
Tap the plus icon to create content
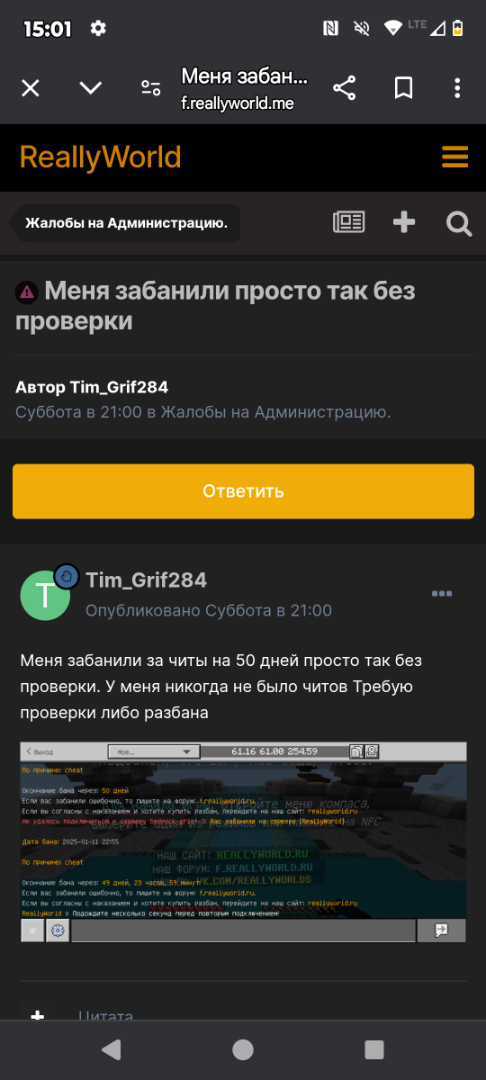[404, 222]
